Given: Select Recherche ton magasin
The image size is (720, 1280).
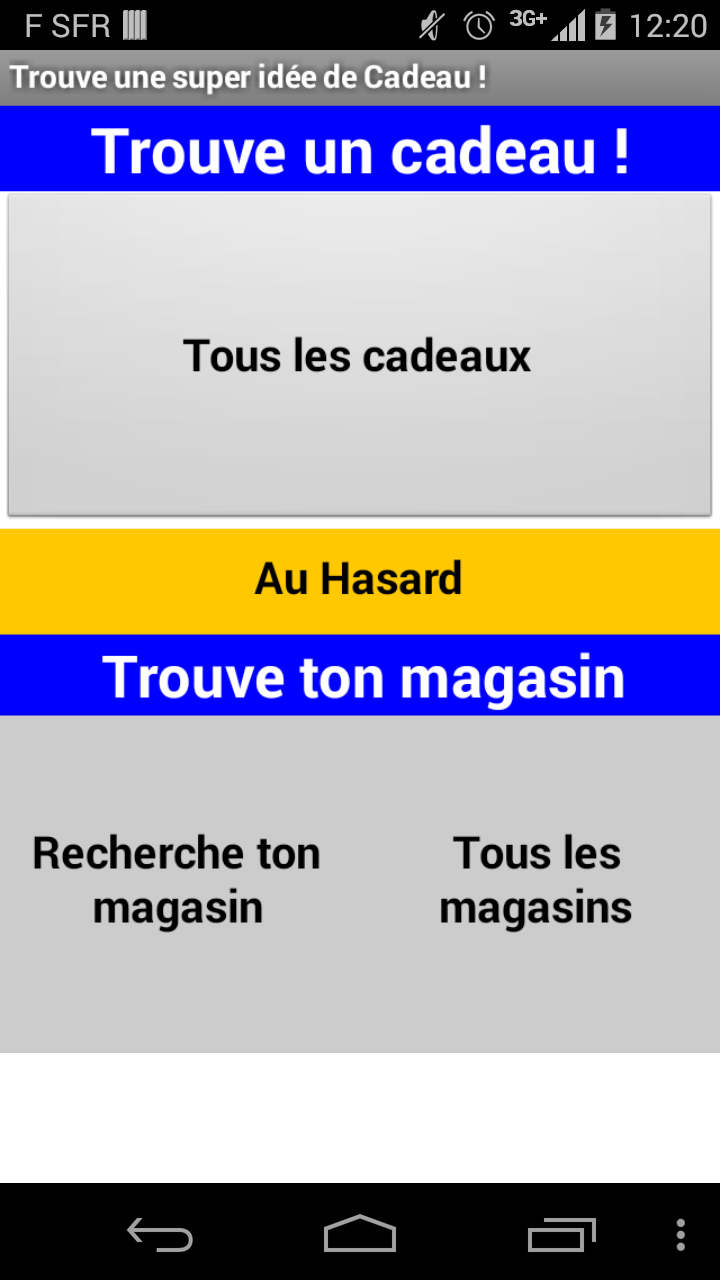Looking at the screenshot, I should [177, 883].
